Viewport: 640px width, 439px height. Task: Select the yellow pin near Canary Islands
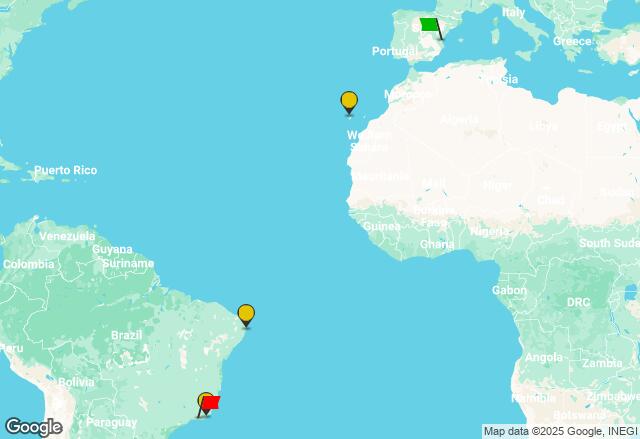tap(349, 100)
